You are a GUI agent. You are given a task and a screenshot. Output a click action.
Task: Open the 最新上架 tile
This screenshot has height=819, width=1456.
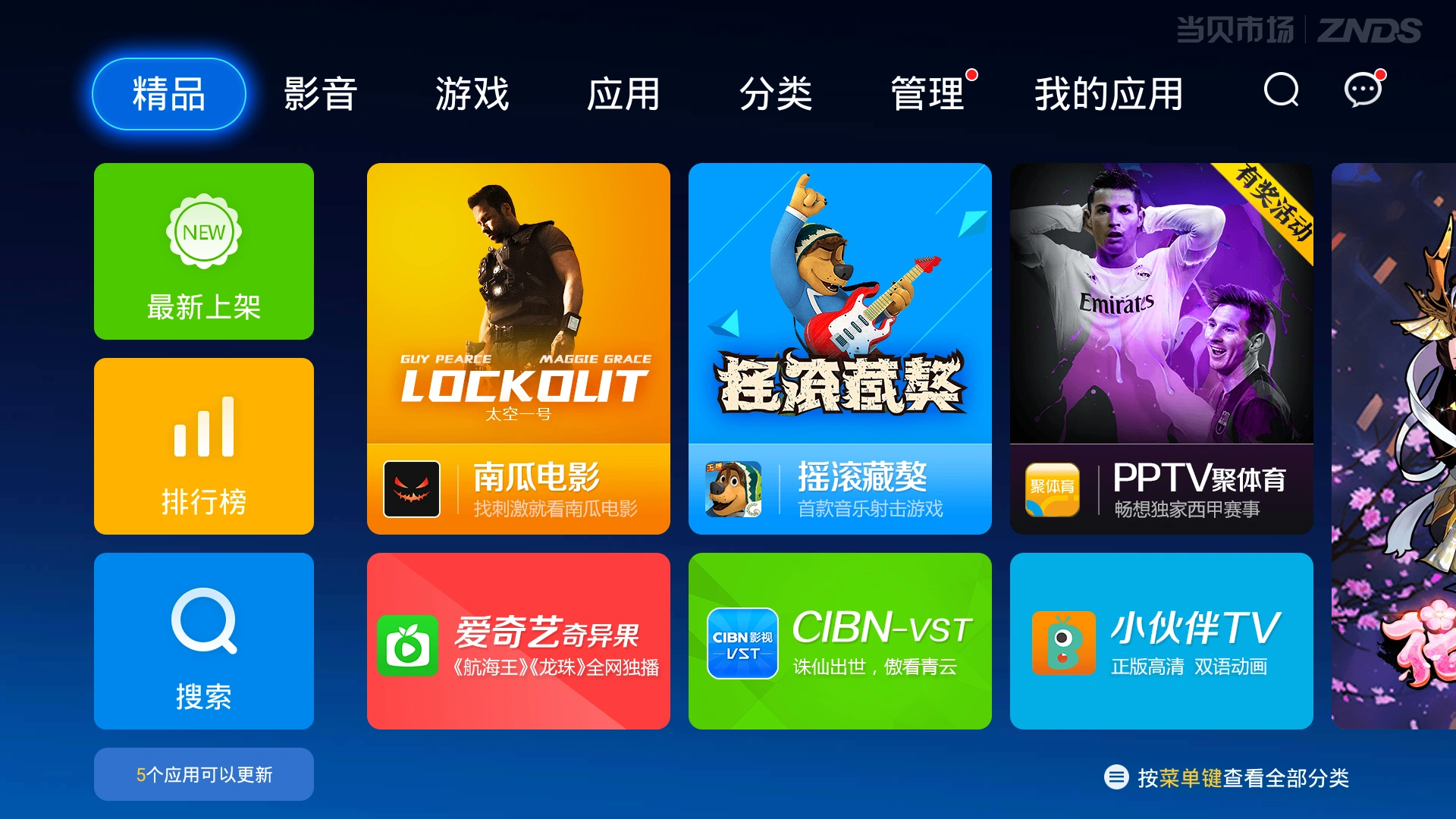(204, 251)
